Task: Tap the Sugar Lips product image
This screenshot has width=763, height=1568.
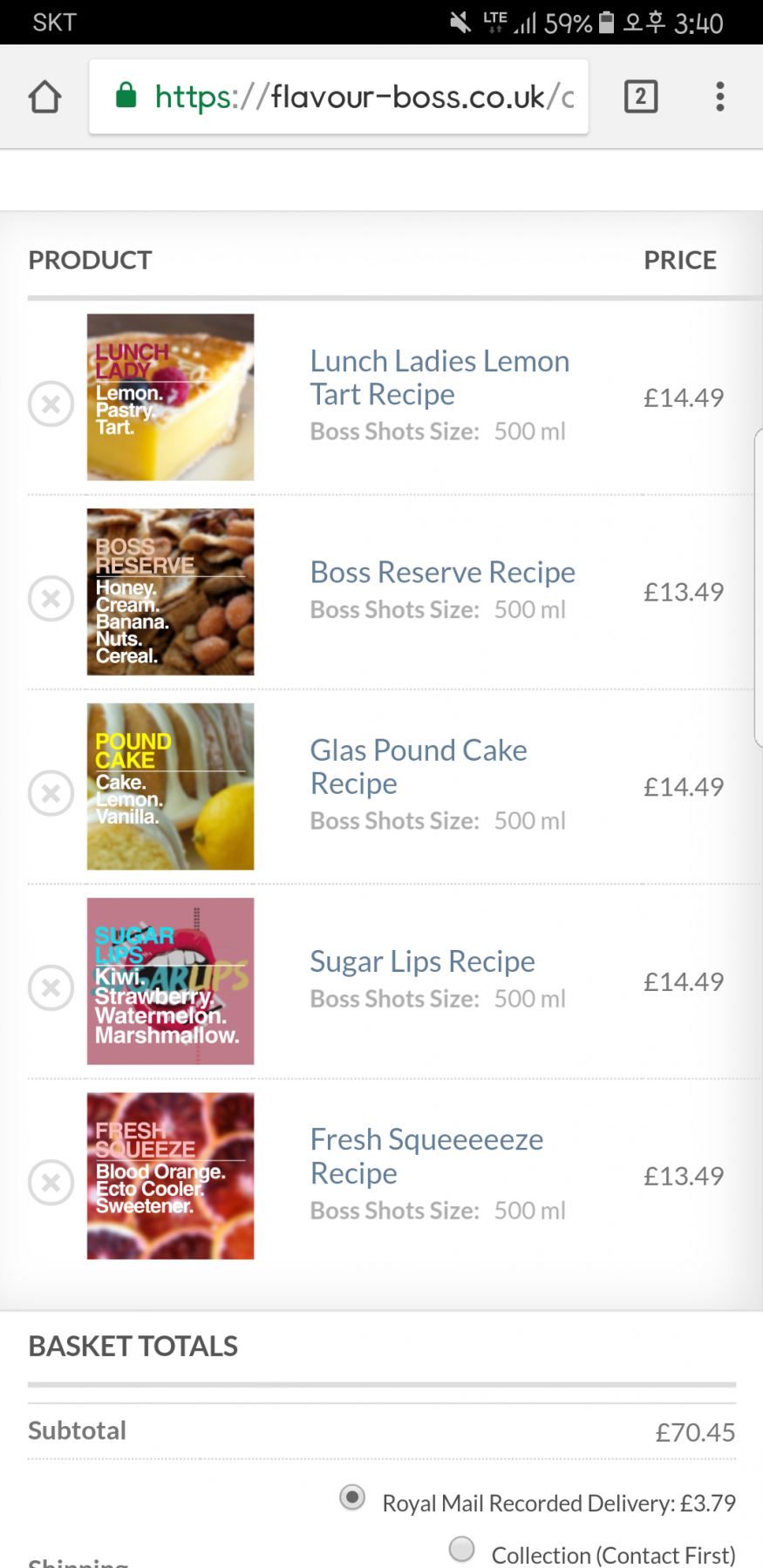Action: click(171, 981)
